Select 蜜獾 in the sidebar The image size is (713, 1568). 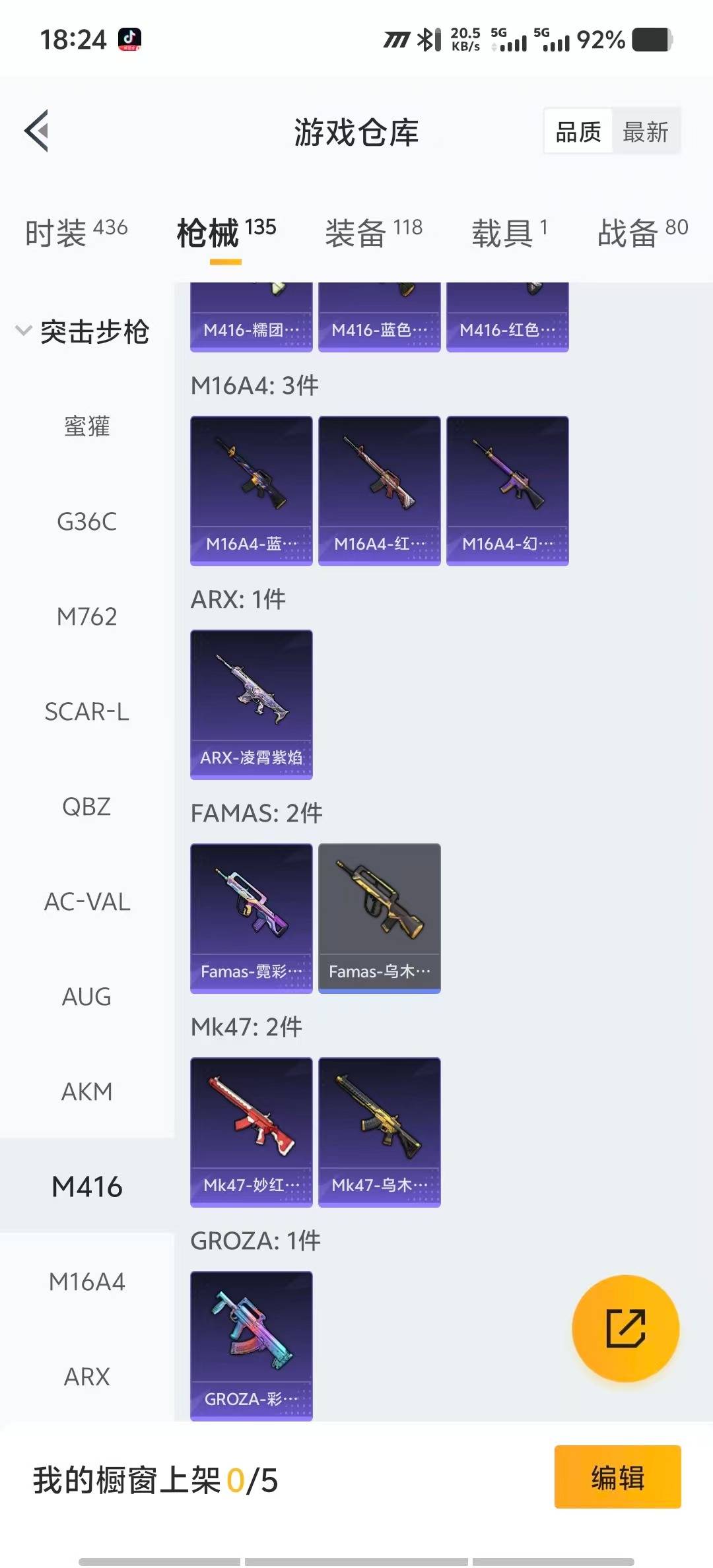86,427
